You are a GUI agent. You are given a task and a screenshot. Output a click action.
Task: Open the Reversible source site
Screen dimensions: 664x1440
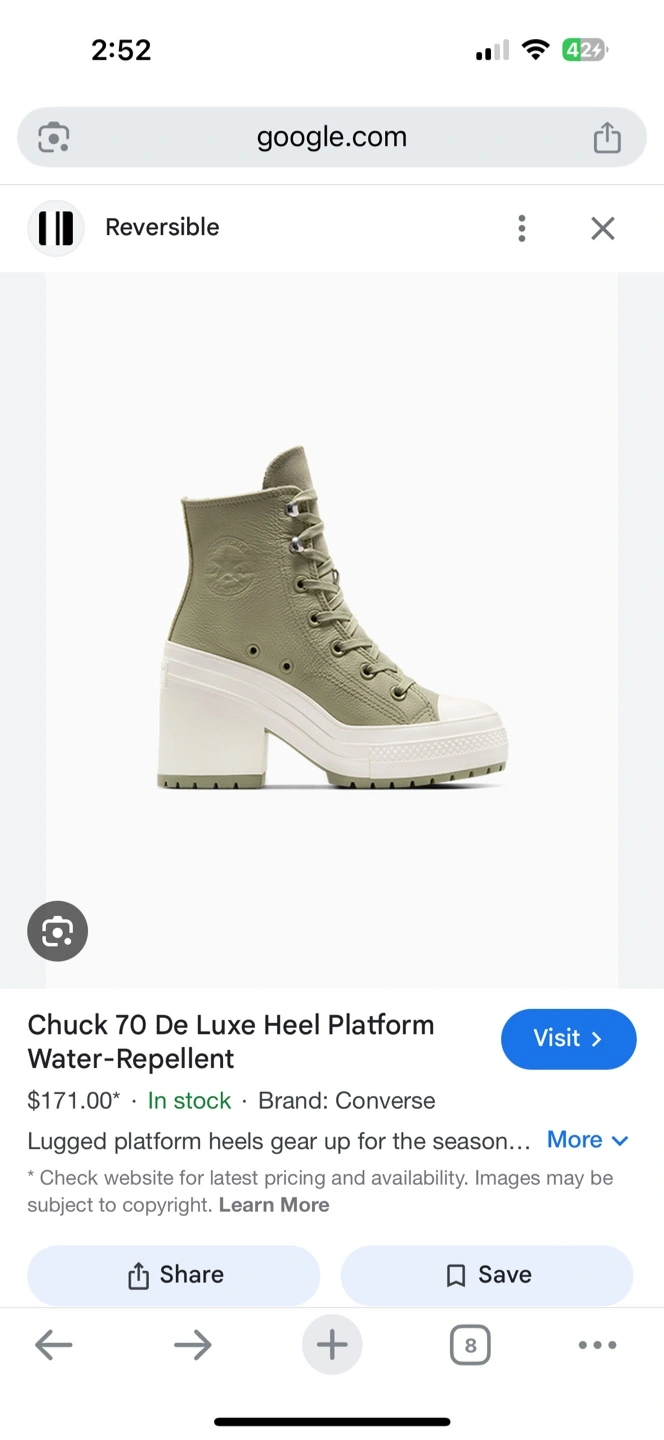click(x=161, y=228)
